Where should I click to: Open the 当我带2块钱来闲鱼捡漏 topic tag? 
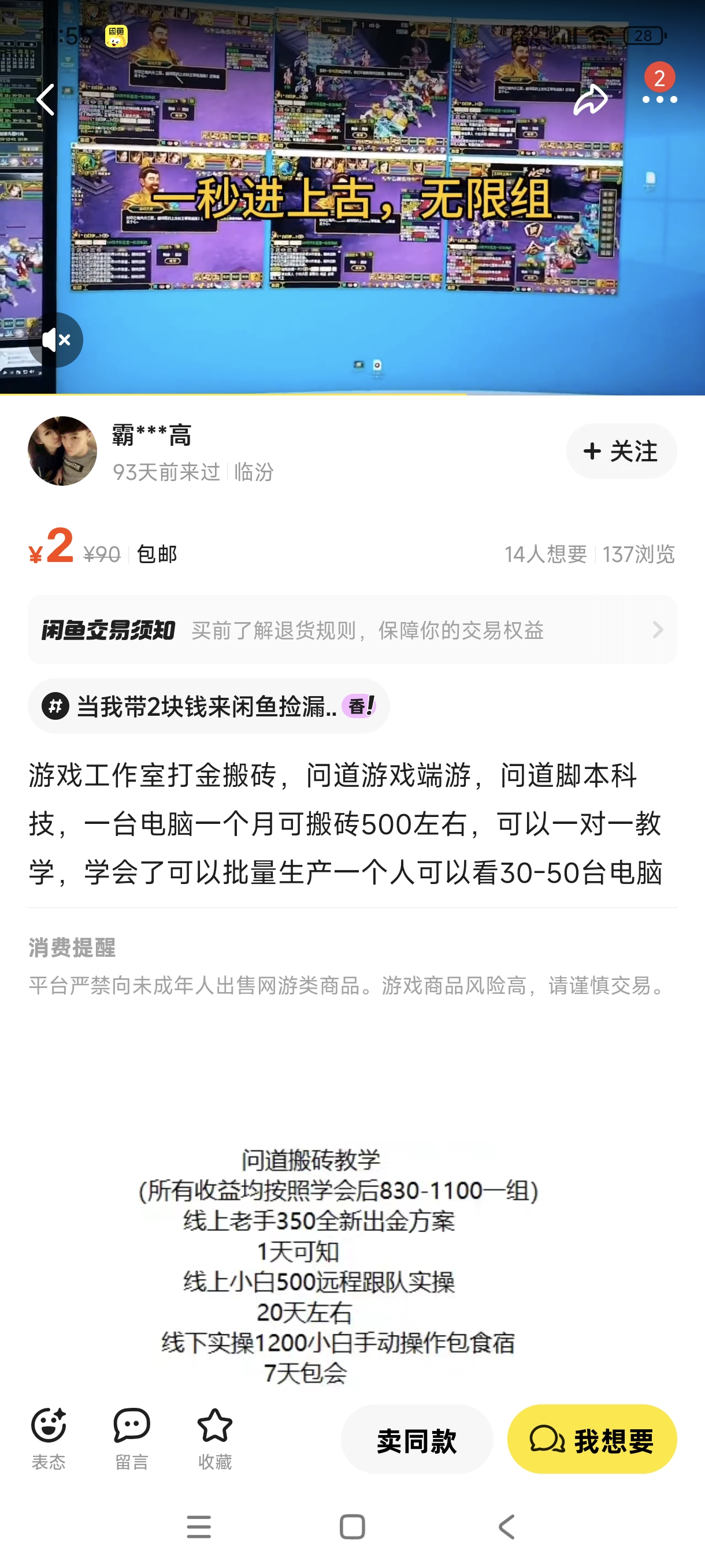tap(209, 706)
